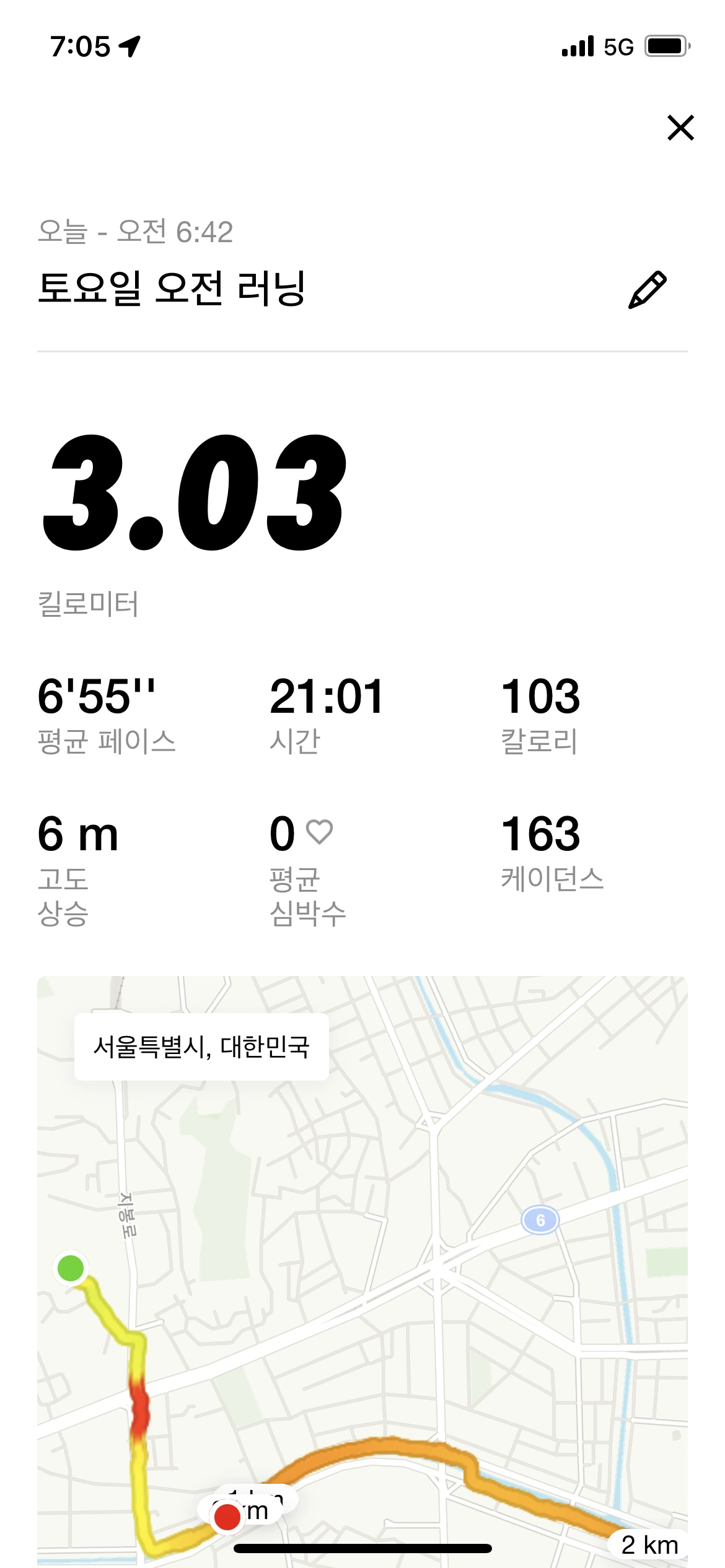Edit the run title 토요일 오전 러닝
This screenshot has width=725, height=1568.
[x=647, y=289]
